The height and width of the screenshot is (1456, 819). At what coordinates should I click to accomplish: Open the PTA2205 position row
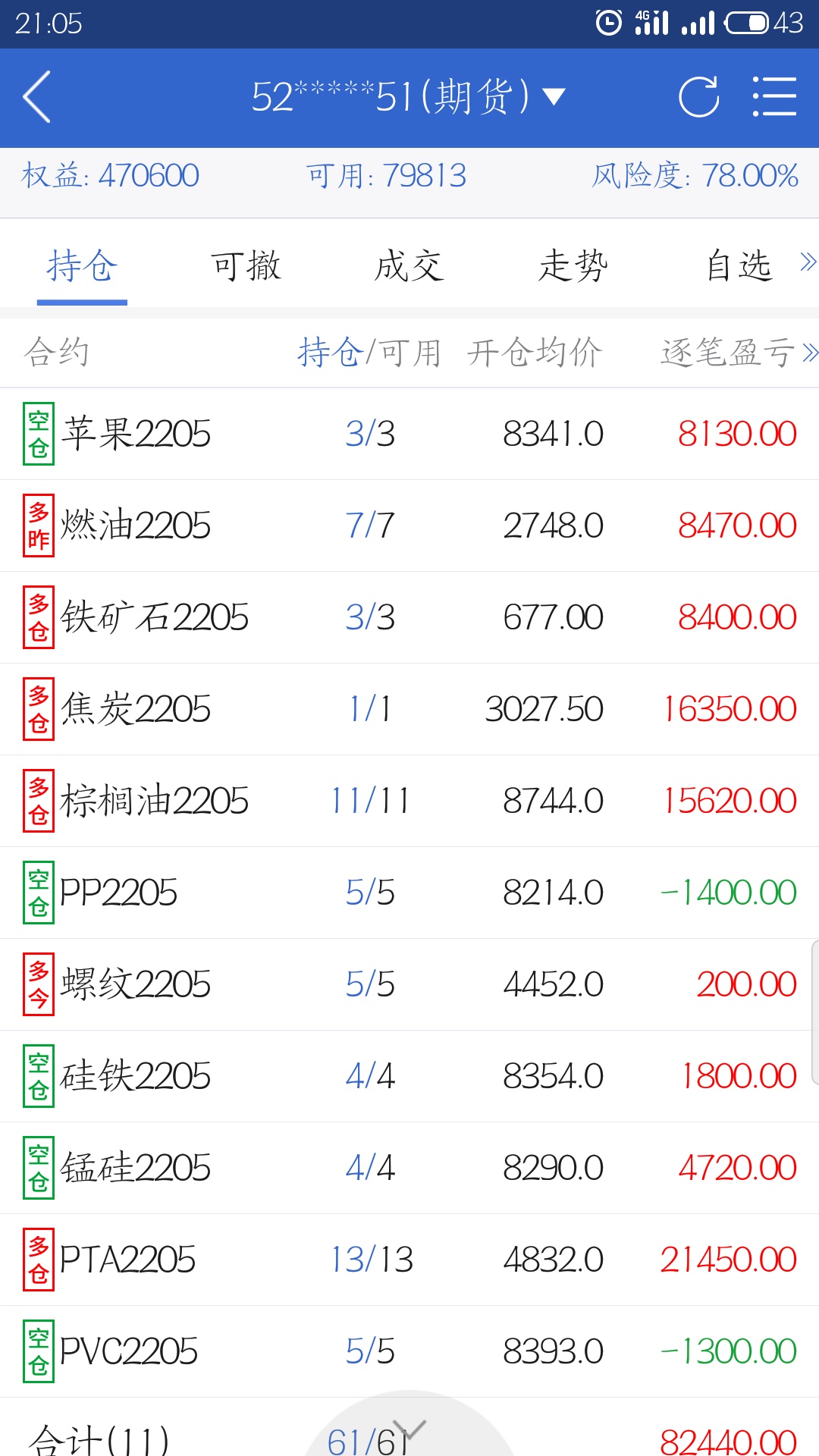click(409, 1260)
